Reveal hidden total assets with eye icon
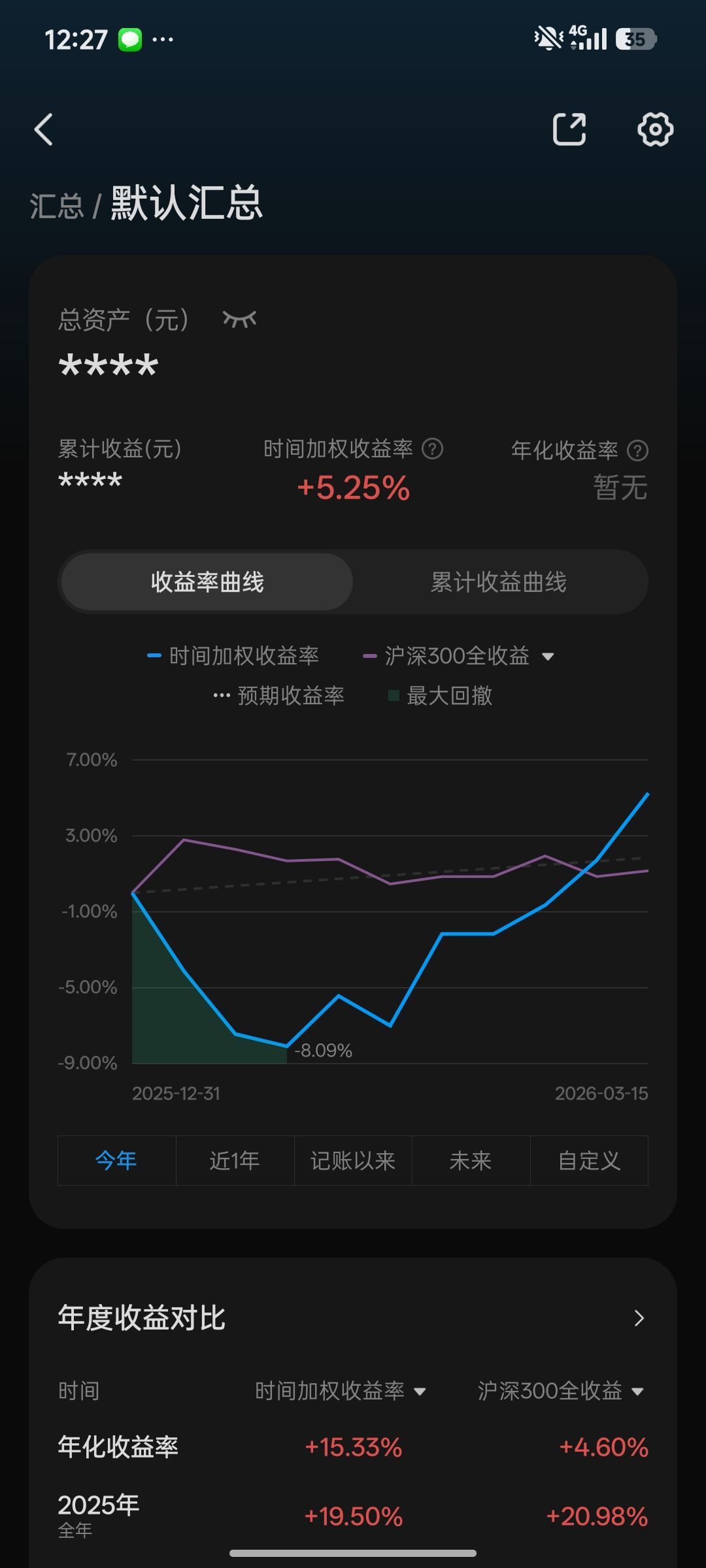This screenshot has width=706, height=1568. pos(239,319)
